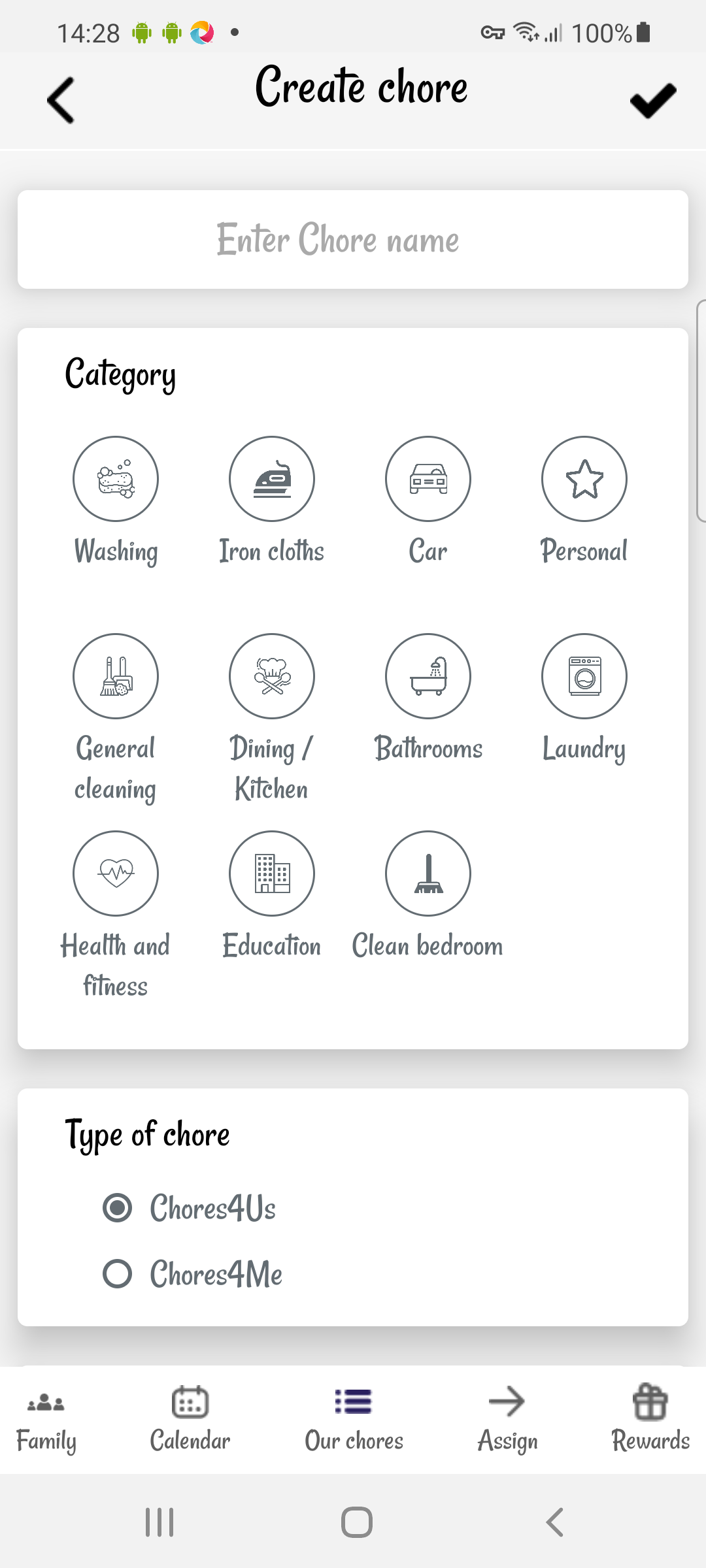Image resolution: width=706 pixels, height=1568 pixels.
Task: Go to the Assign tab
Action: 507,1420
